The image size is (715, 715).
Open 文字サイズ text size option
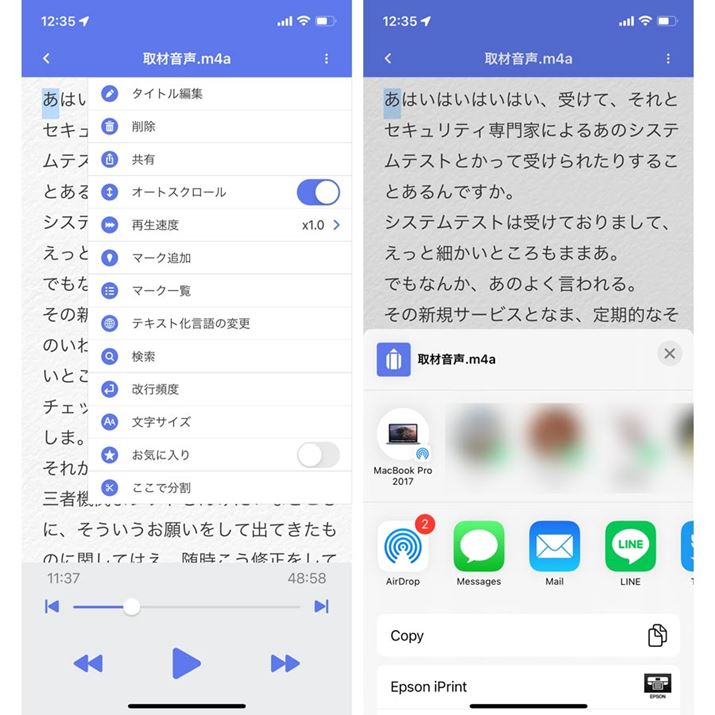tap(161, 422)
